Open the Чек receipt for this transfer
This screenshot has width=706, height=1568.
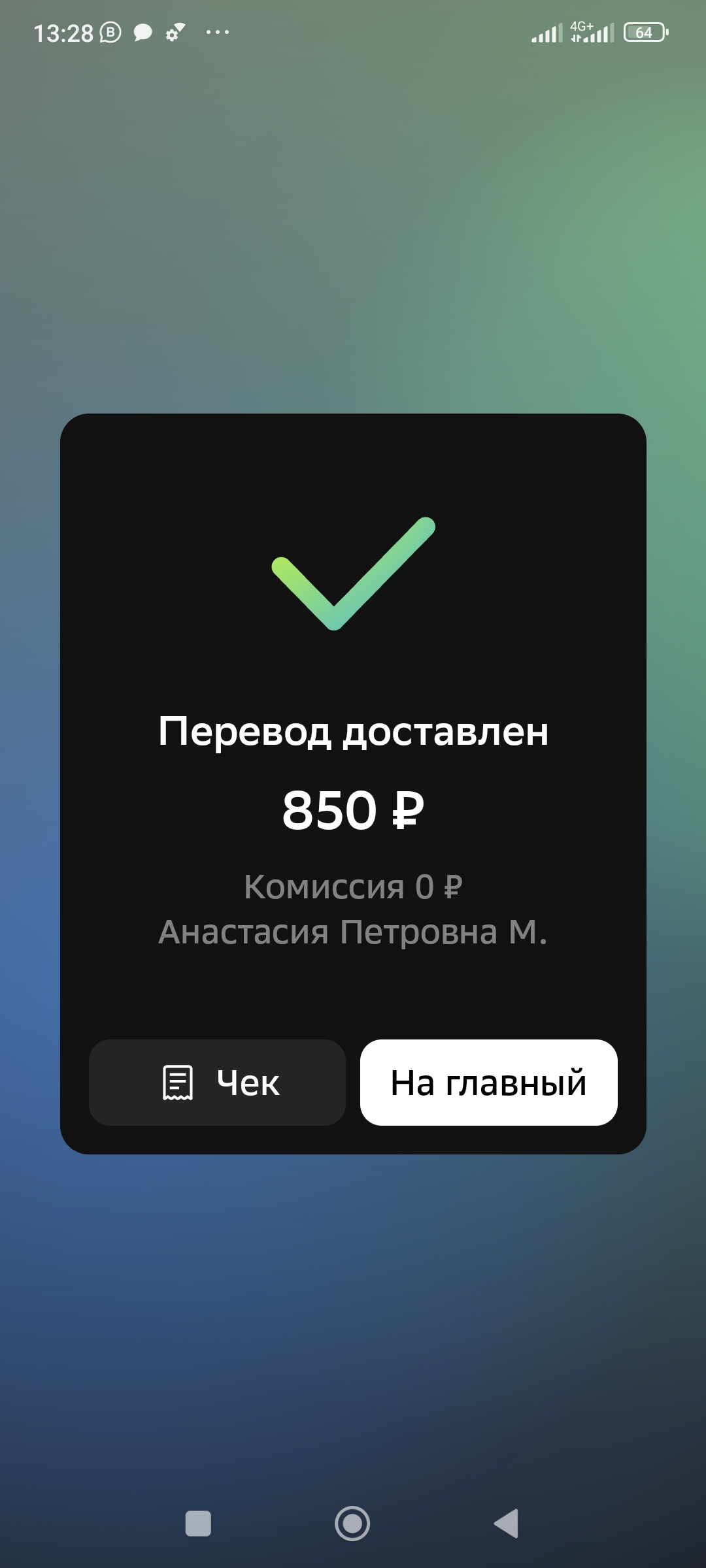click(x=217, y=1083)
